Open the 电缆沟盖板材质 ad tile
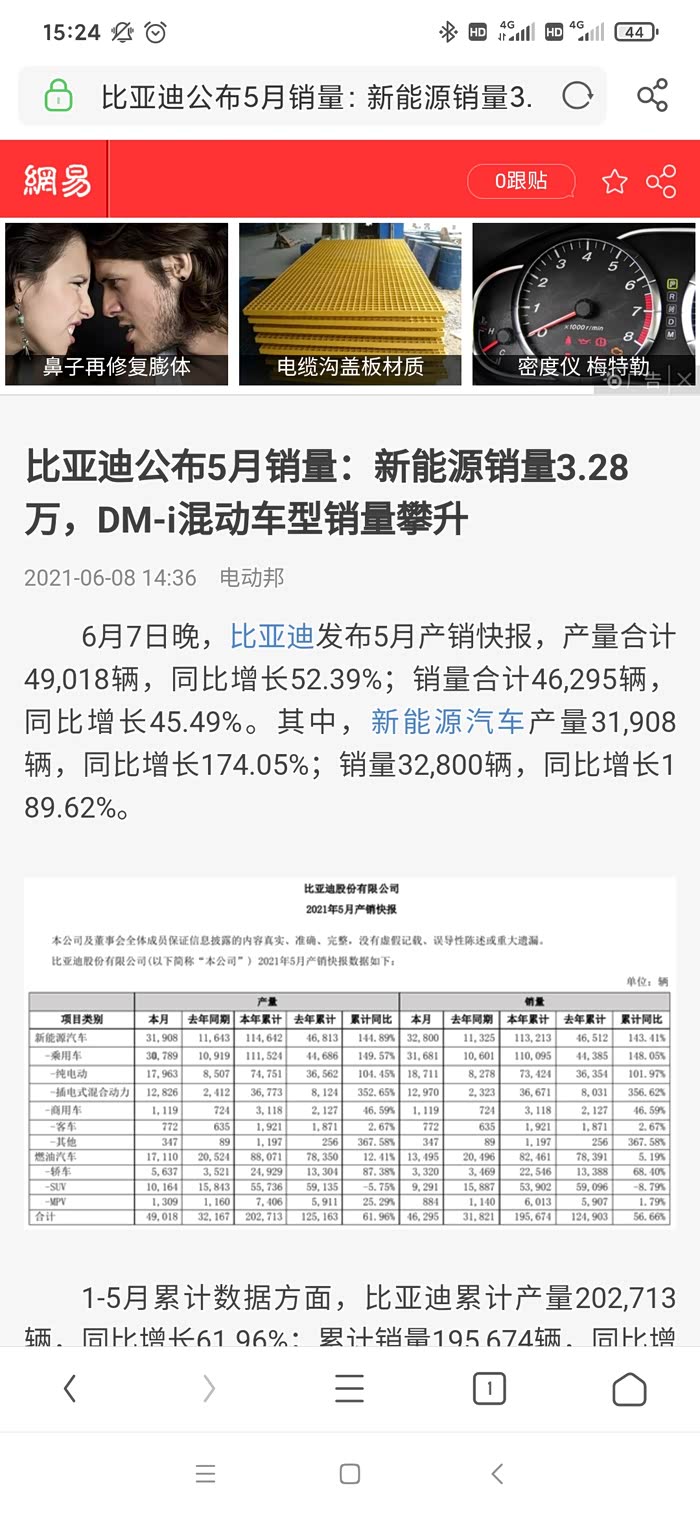700x1516 pixels. [x=350, y=304]
